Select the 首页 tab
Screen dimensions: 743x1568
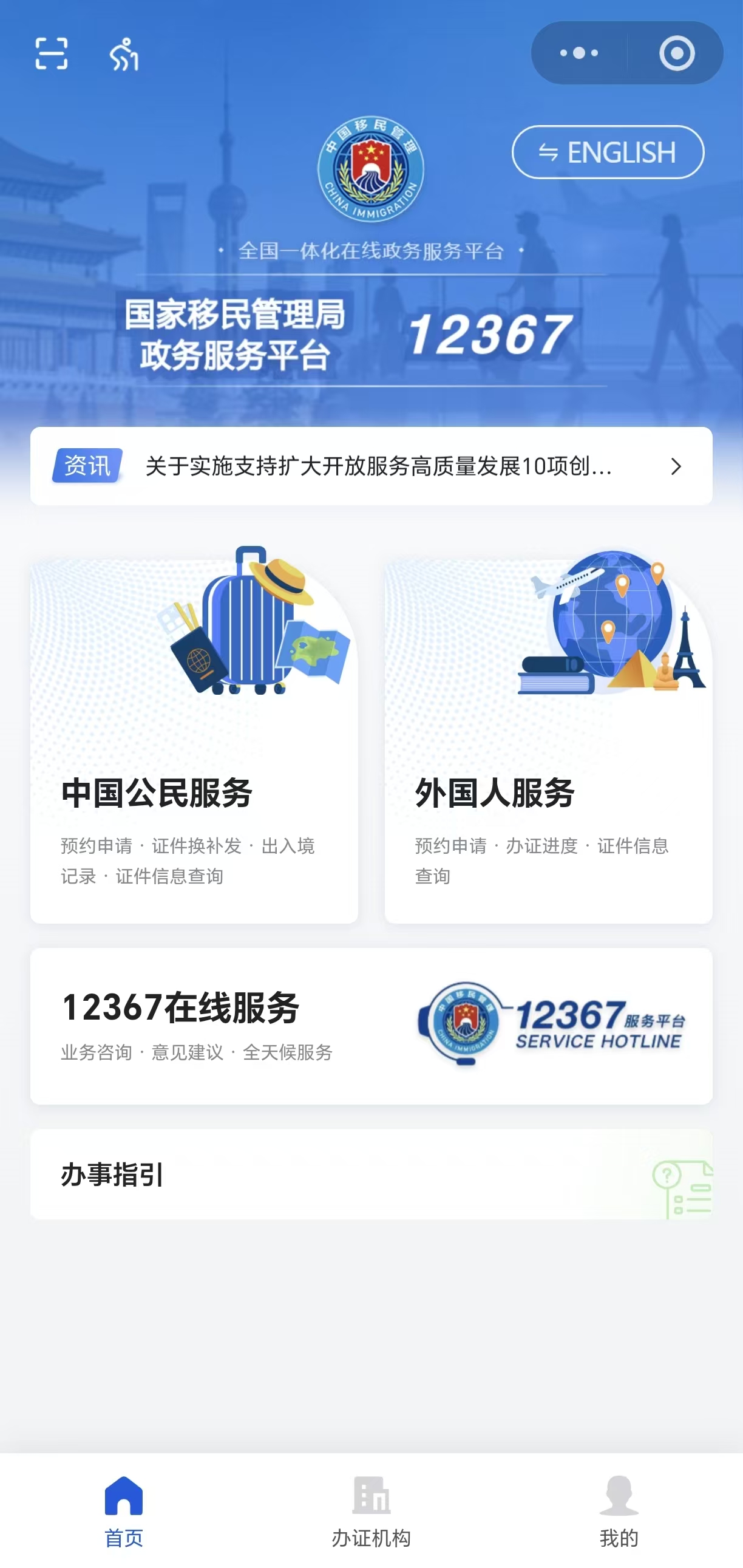coord(123,1511)
